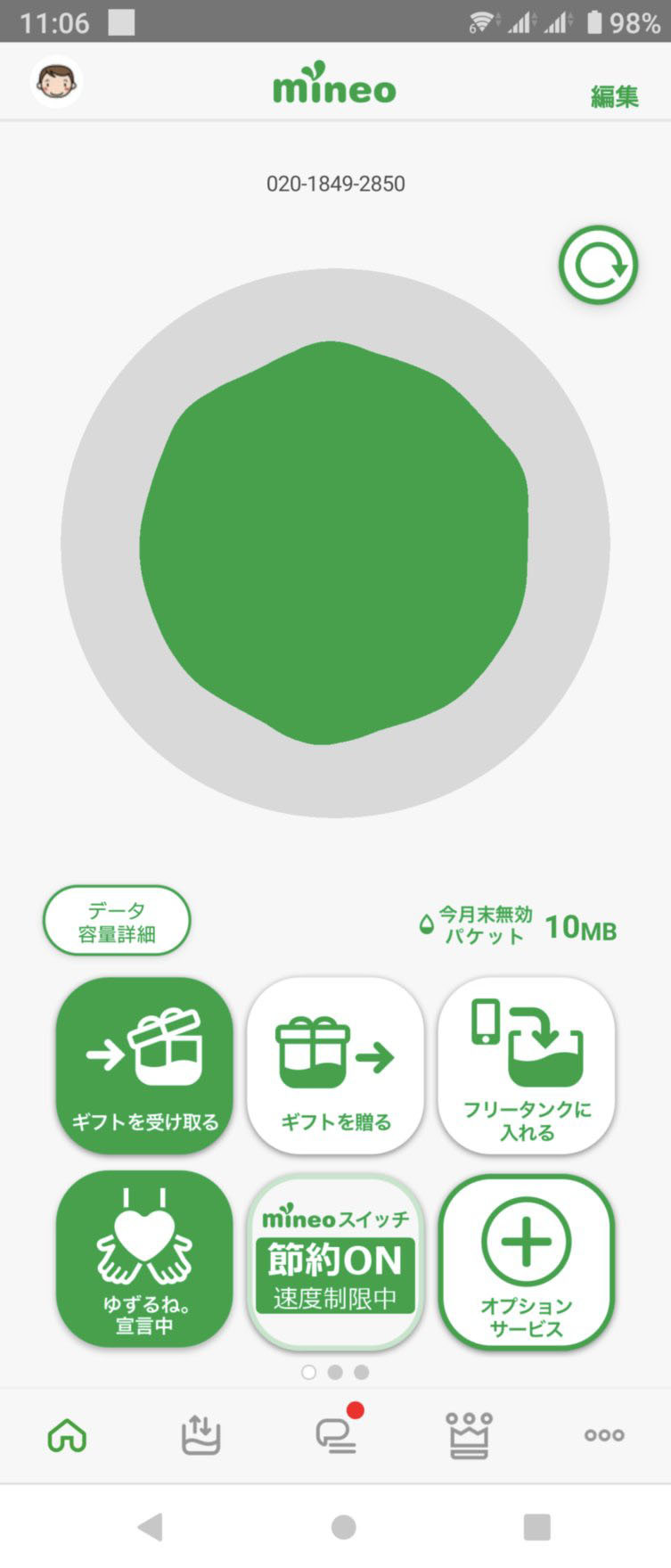This screenshot has height=1568, width=671.
Task: Go to the home tab
Action: point(68,1435)
